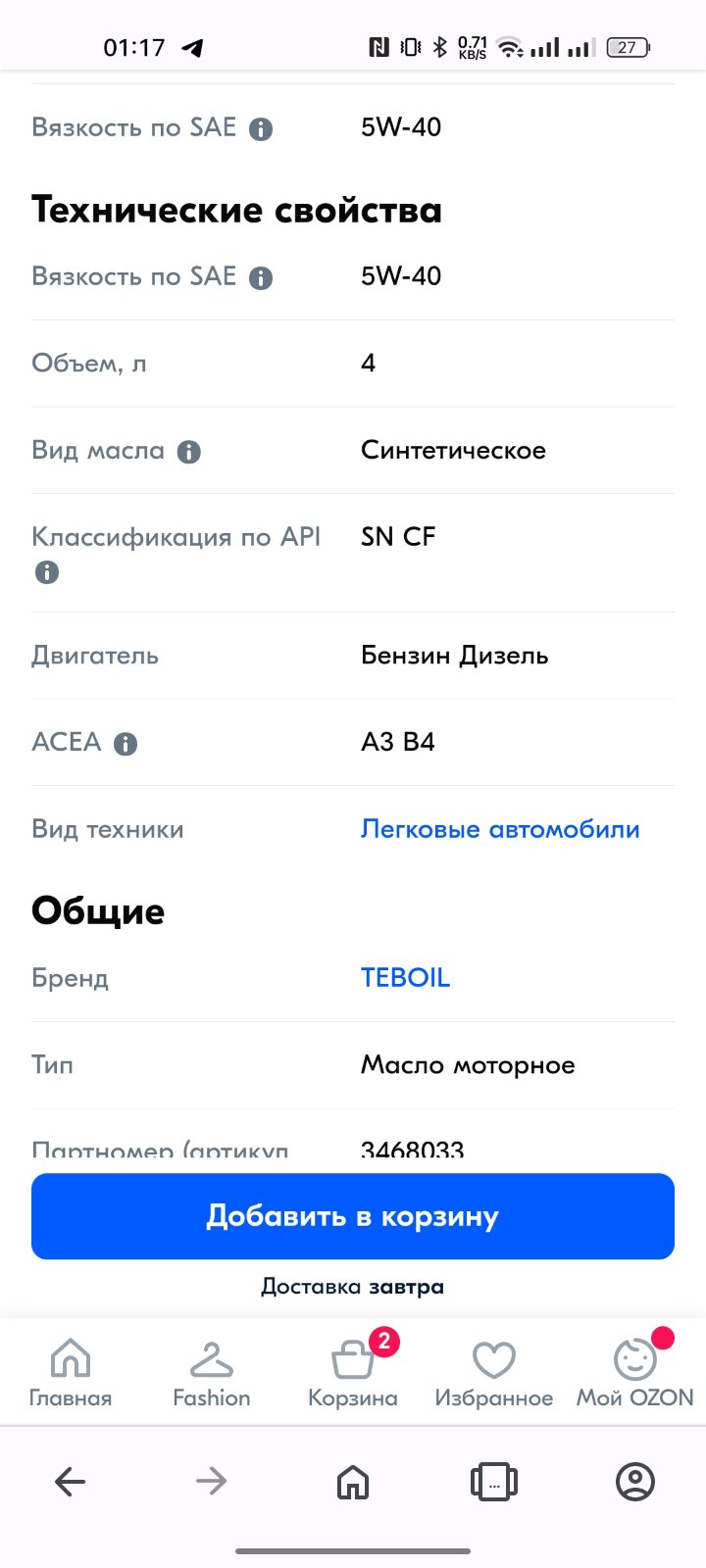Open the ACEA info tooltip
The width and height of the screenshot is (706, 1568).
(126, 744)
